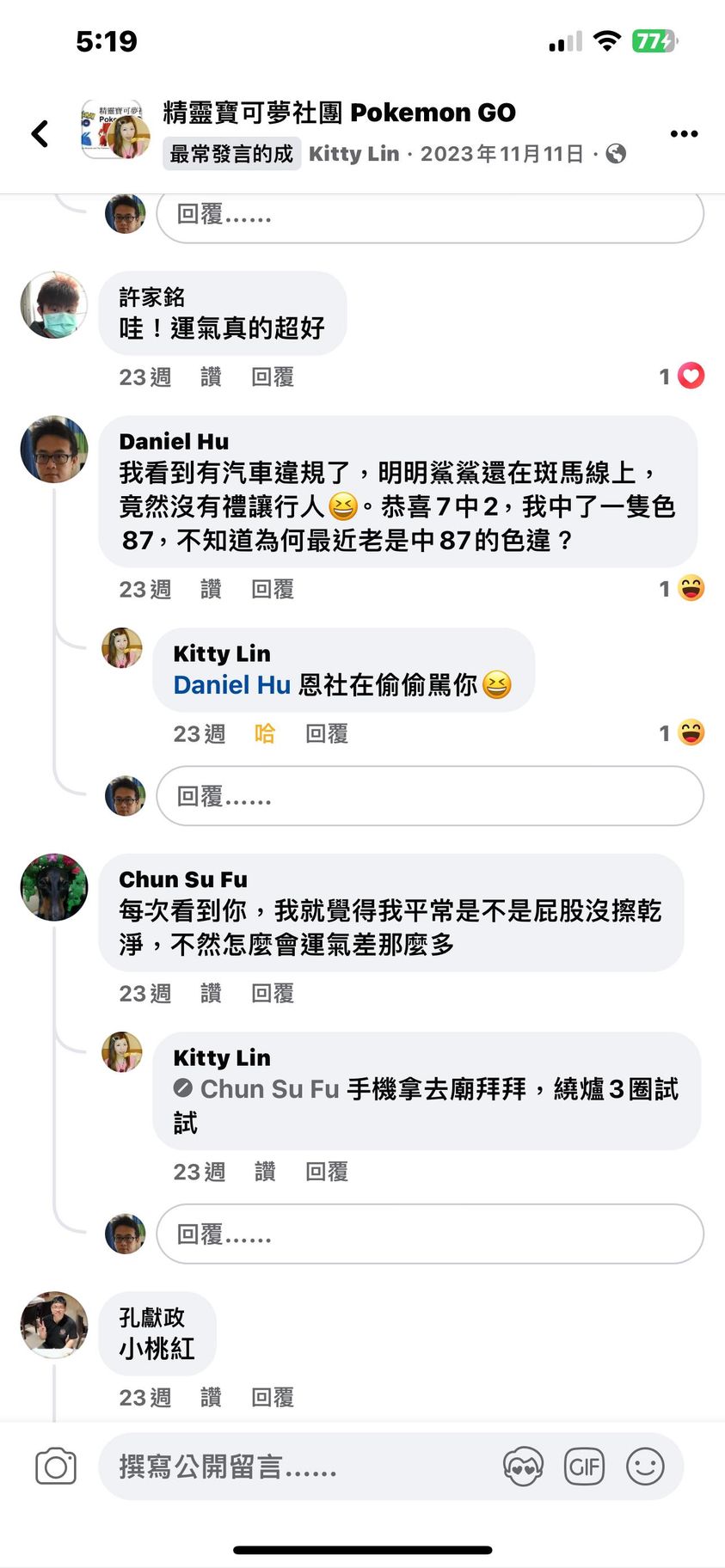The image size is (725, 1568).
Task: Open camera to attach a photo
Action: pos(56,1467)
